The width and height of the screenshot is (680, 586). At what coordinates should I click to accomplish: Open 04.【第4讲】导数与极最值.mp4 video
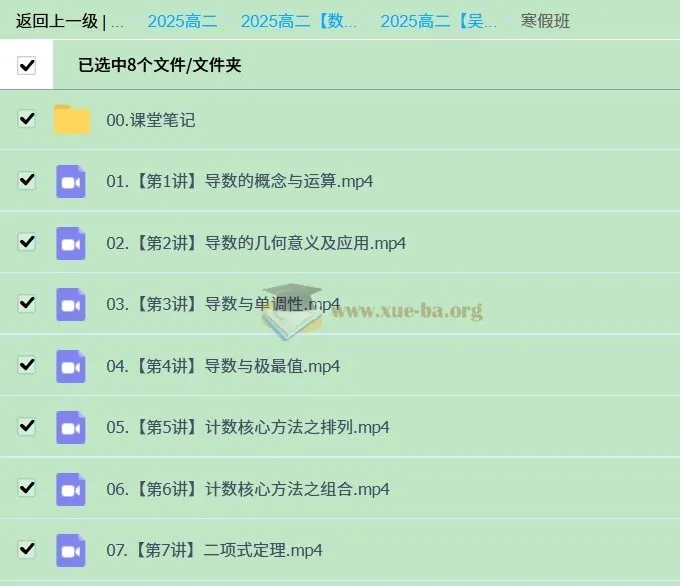pos(222,366)
